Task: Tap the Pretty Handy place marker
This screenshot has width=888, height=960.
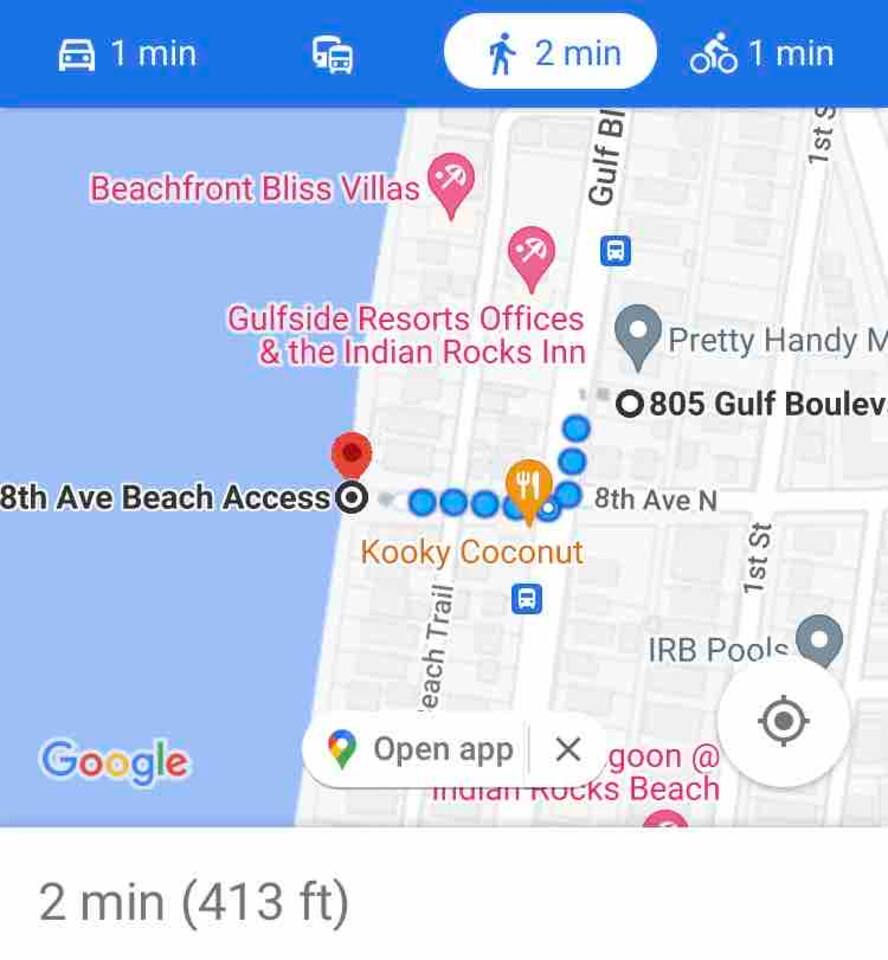Action: 637,334
